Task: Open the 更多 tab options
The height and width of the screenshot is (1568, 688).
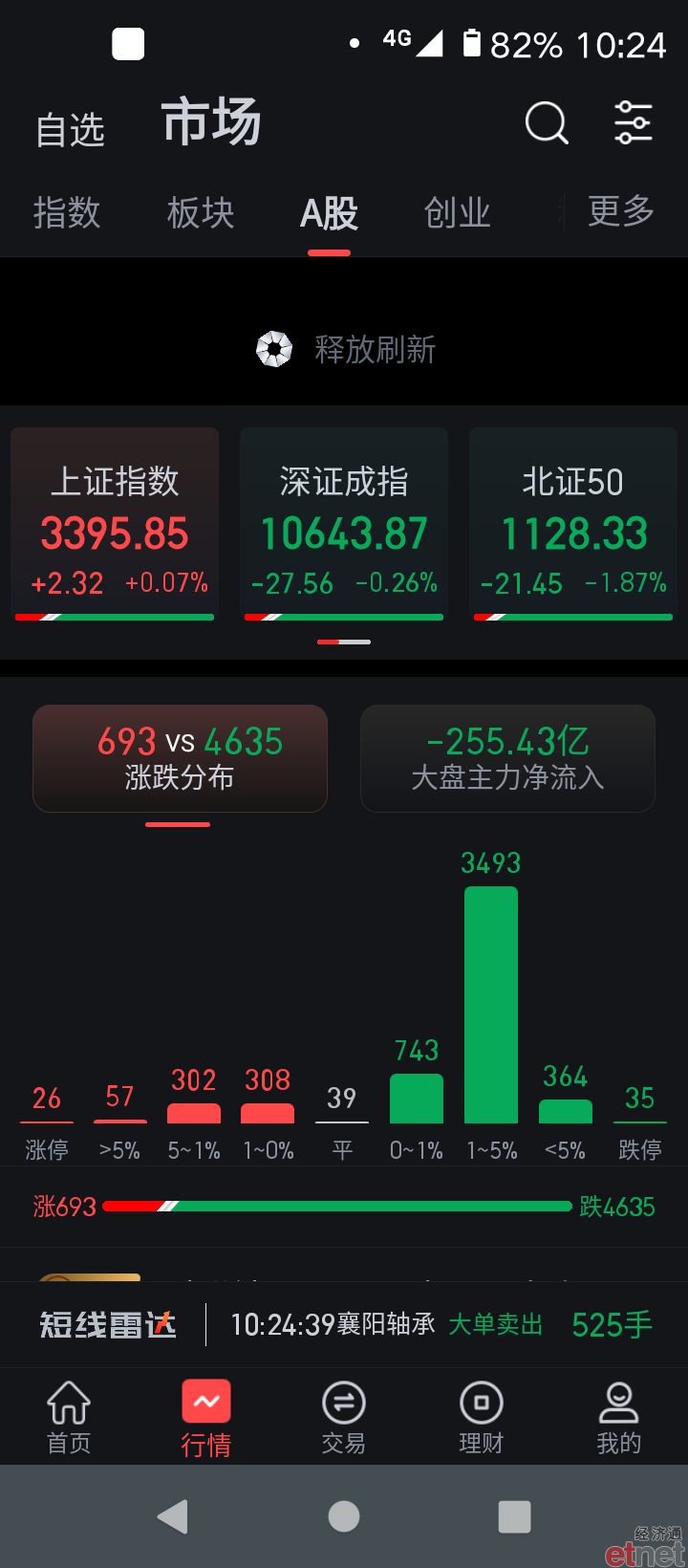Action: [621, 211]
